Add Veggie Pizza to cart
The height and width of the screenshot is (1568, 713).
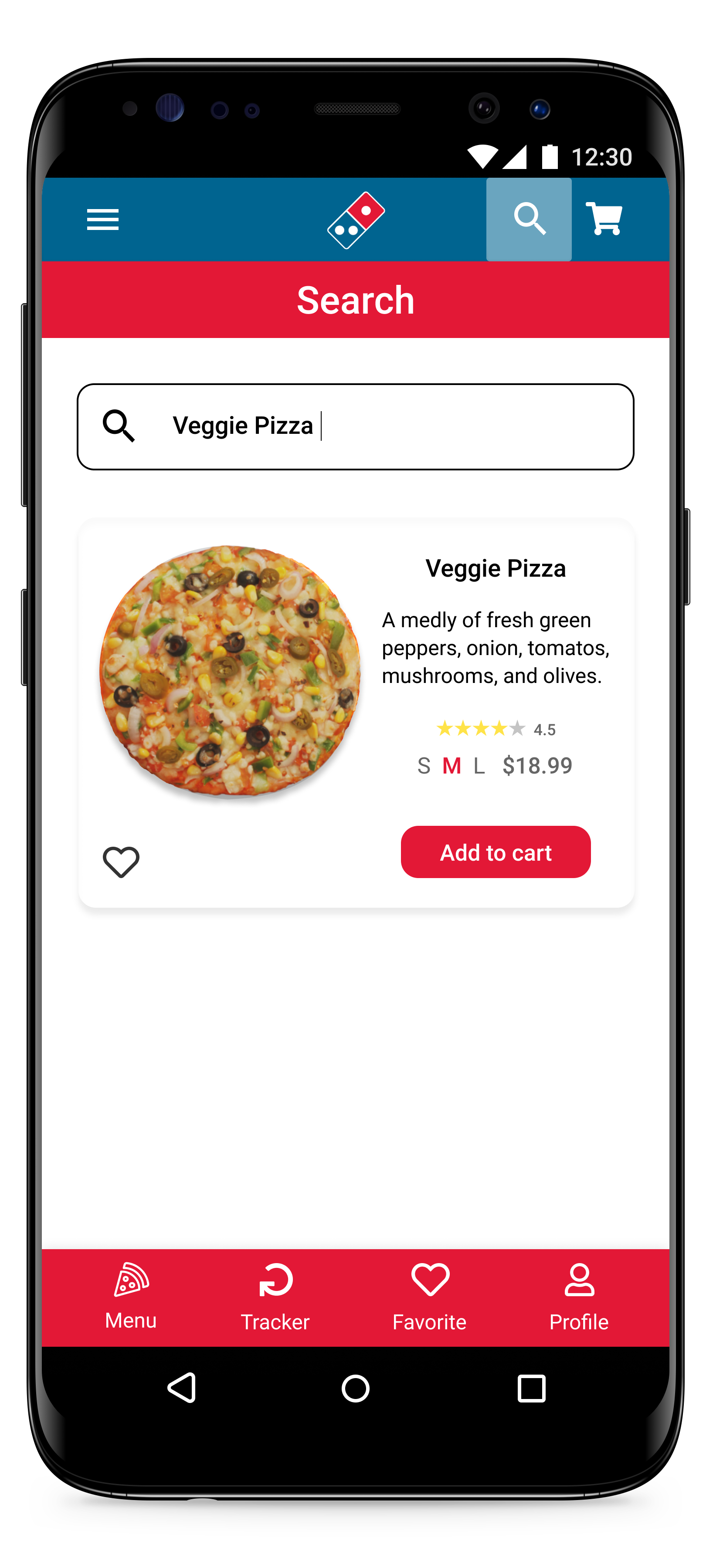click(x=495, y=852)
